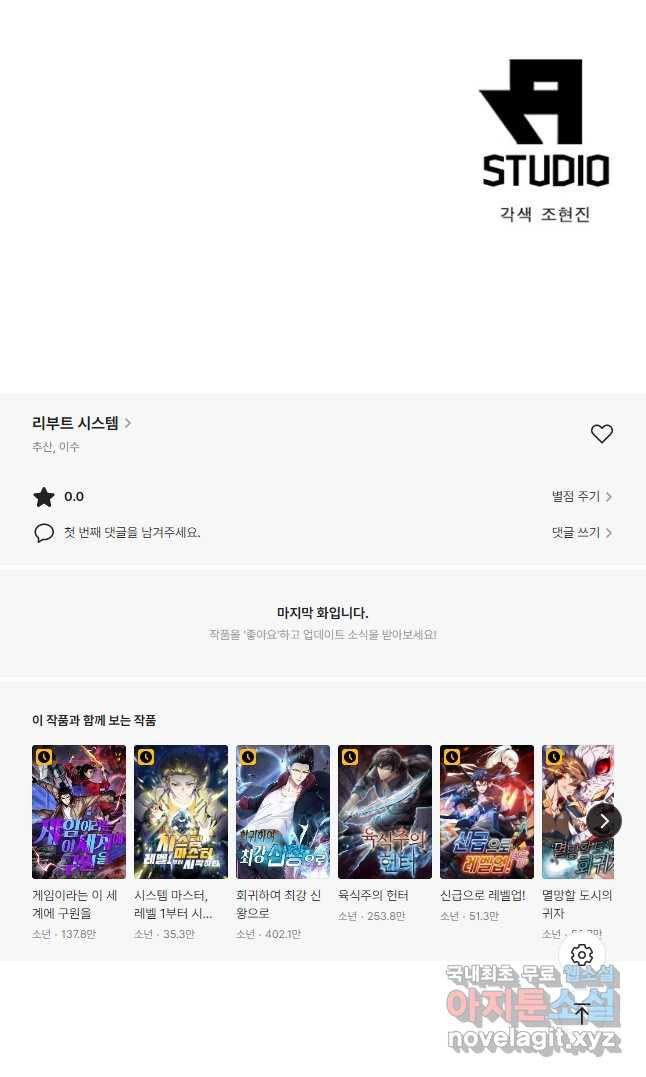The height and width of the screenshot is (1077, 646).
Task: Tap 댓글 쓰기 to write a comment
Action: coord(582,533)
